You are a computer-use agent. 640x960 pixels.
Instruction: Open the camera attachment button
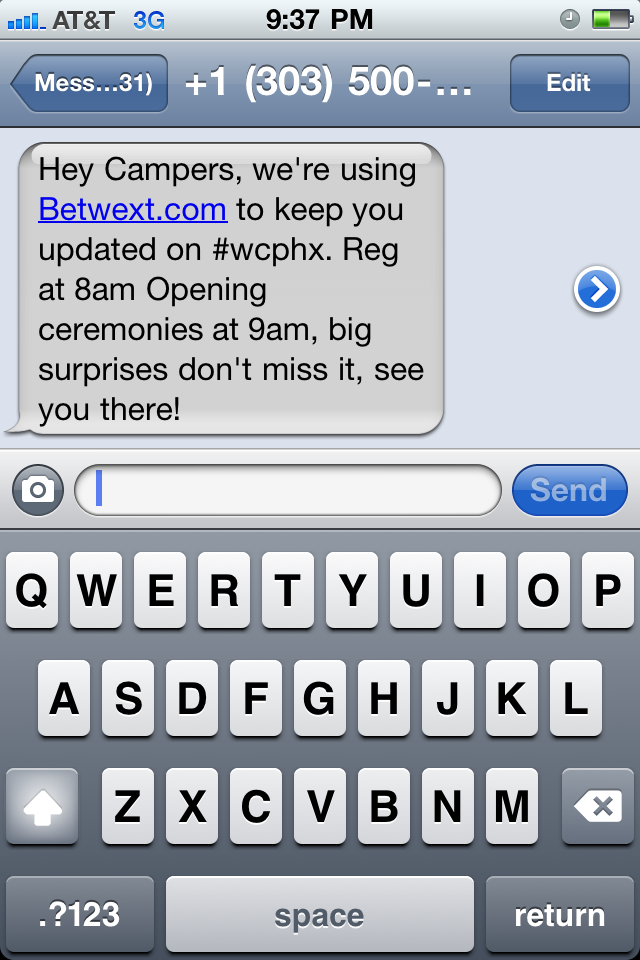click(38, 490)
